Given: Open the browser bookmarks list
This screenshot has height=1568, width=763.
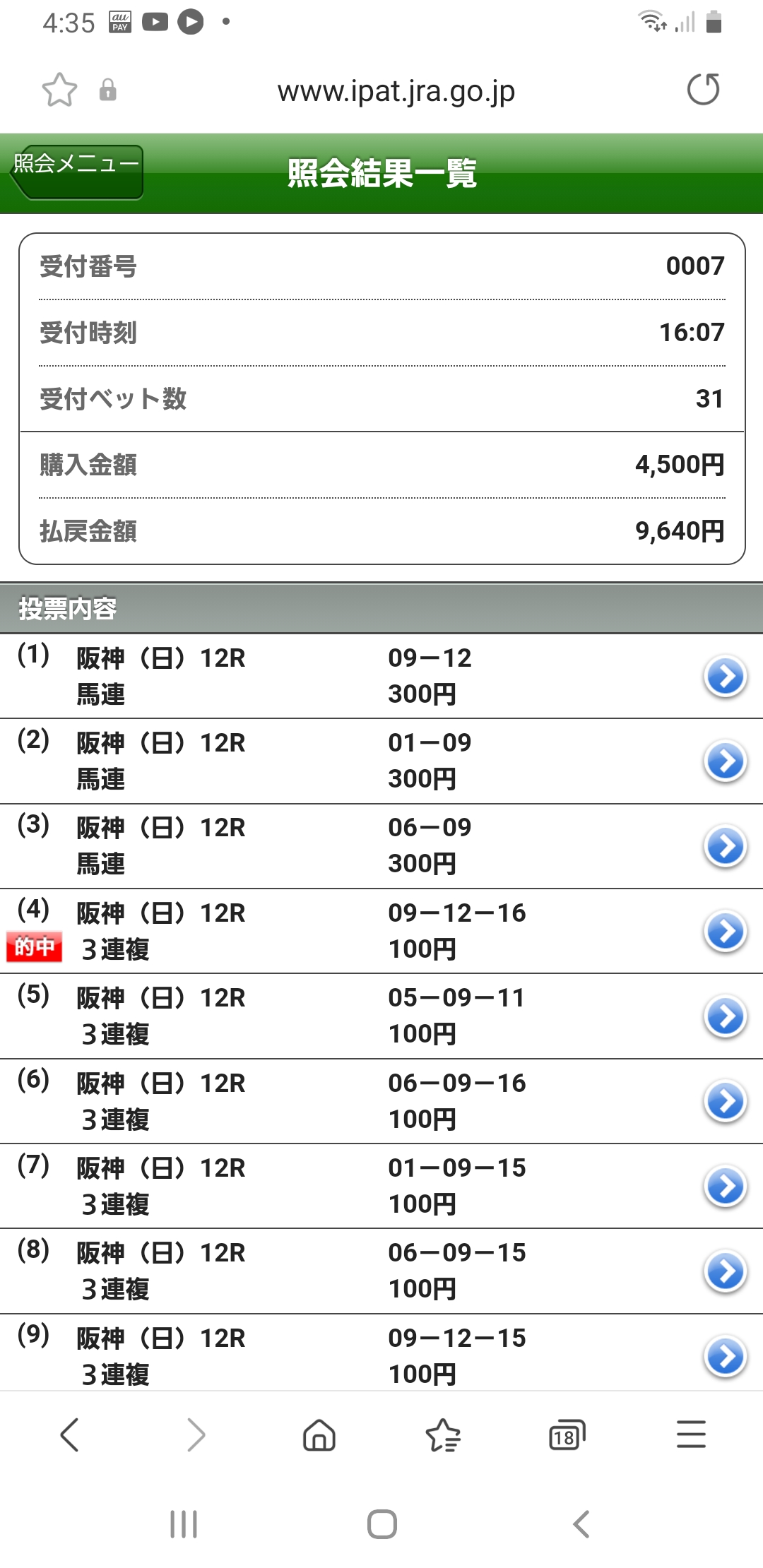Looking at the screenshot, I should coord(443,1435).
